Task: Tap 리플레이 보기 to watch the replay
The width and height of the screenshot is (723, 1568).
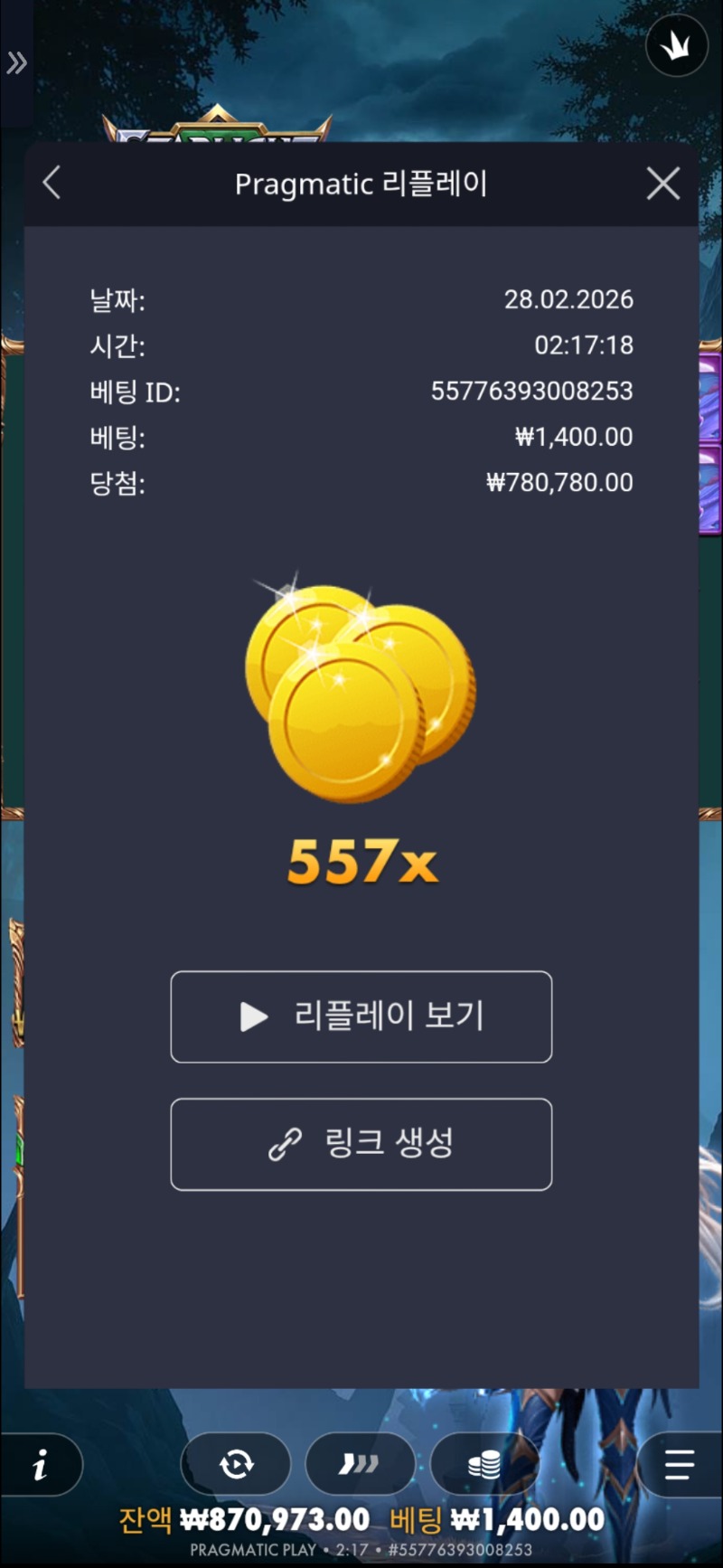Action: click(361, 1016)
